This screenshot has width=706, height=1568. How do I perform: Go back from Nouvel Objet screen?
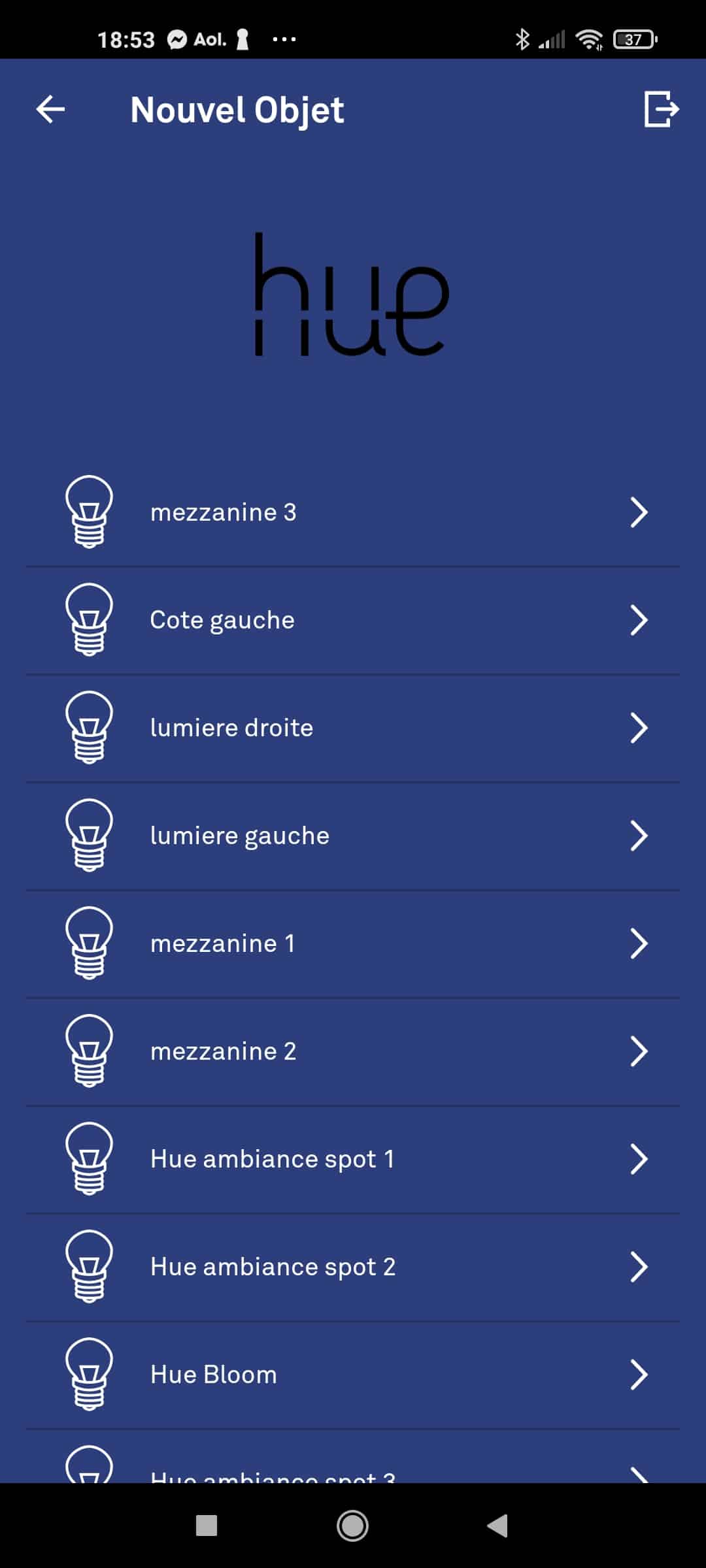(x=50, y=109)
